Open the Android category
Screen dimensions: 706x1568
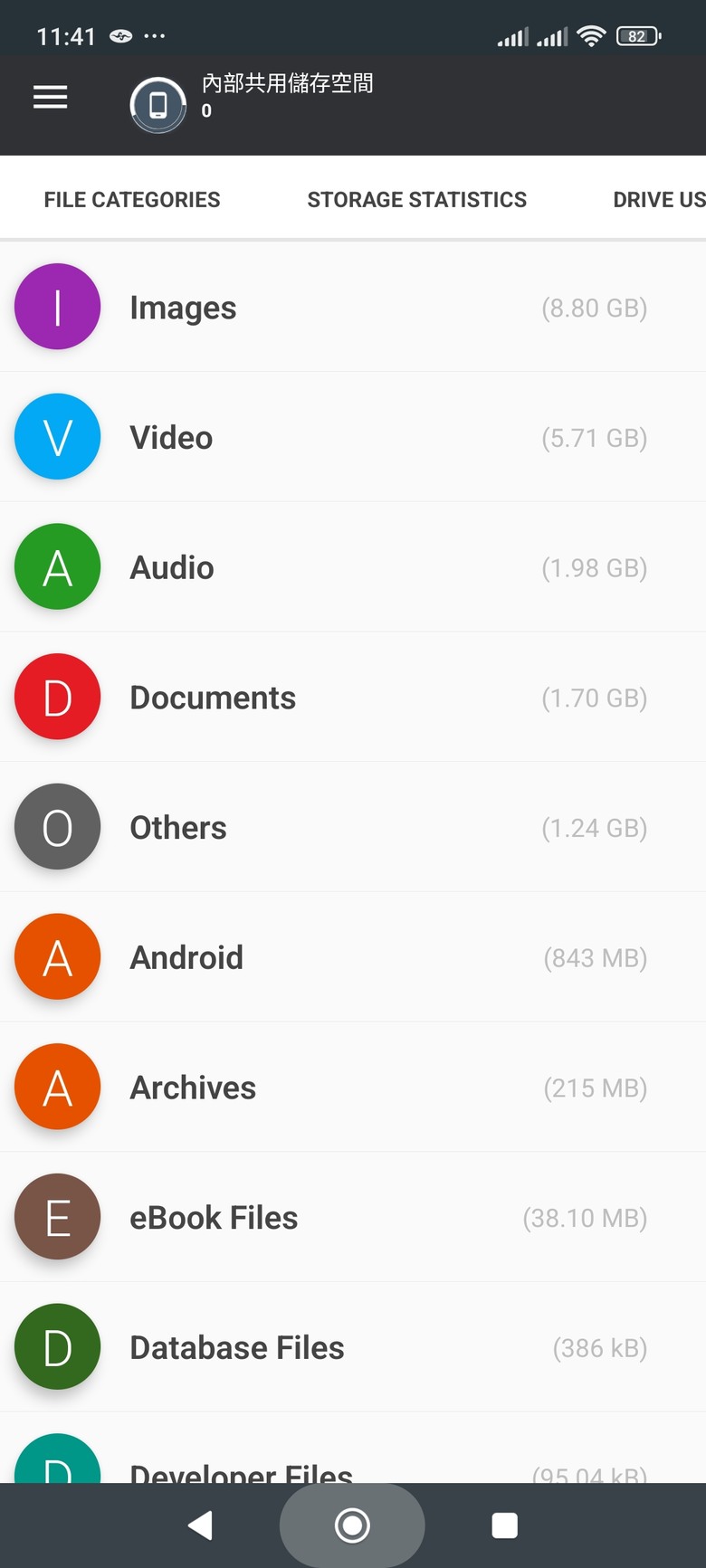[353, 957]
